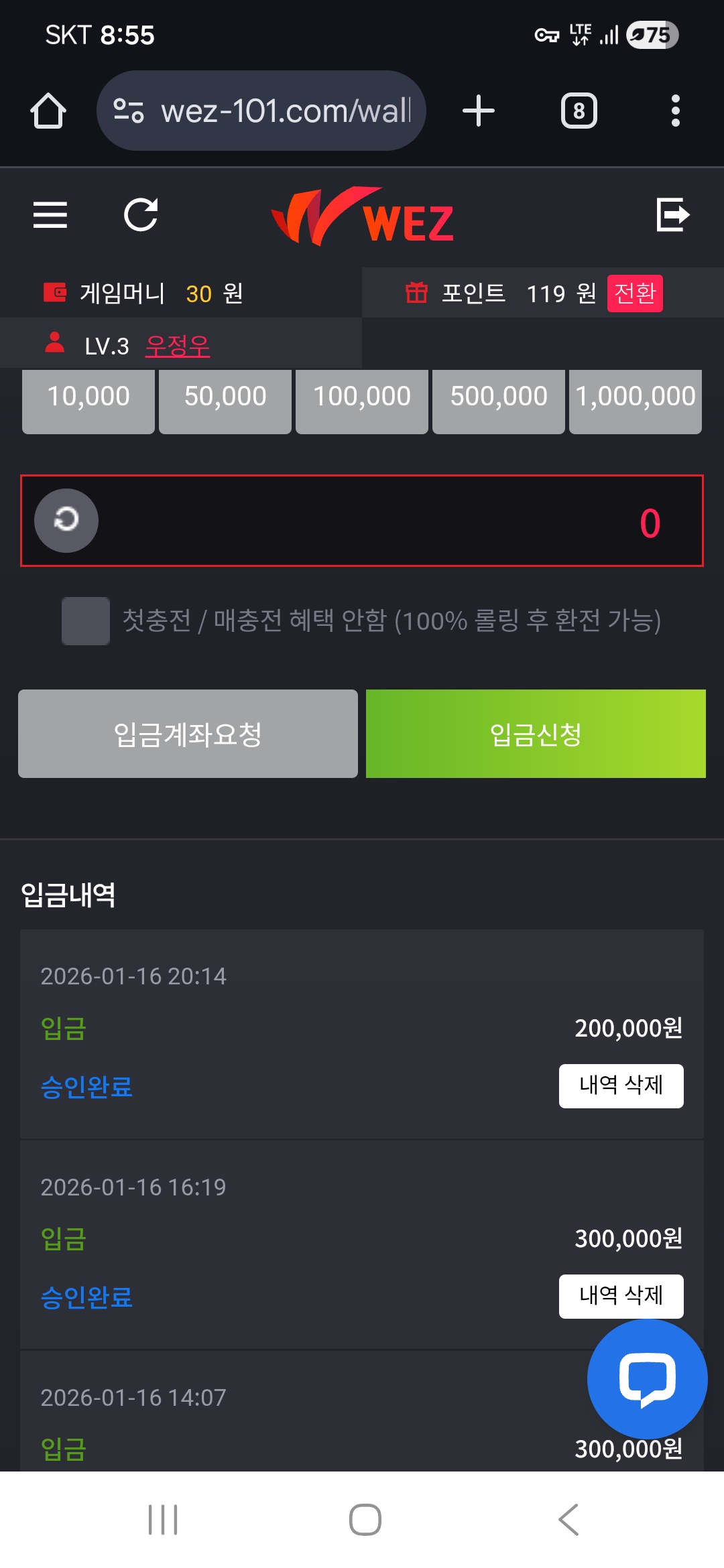Request a deposit account via 입금계좌요청
The height and width of the screenshot is (1568, 724).
click(188, 734)
